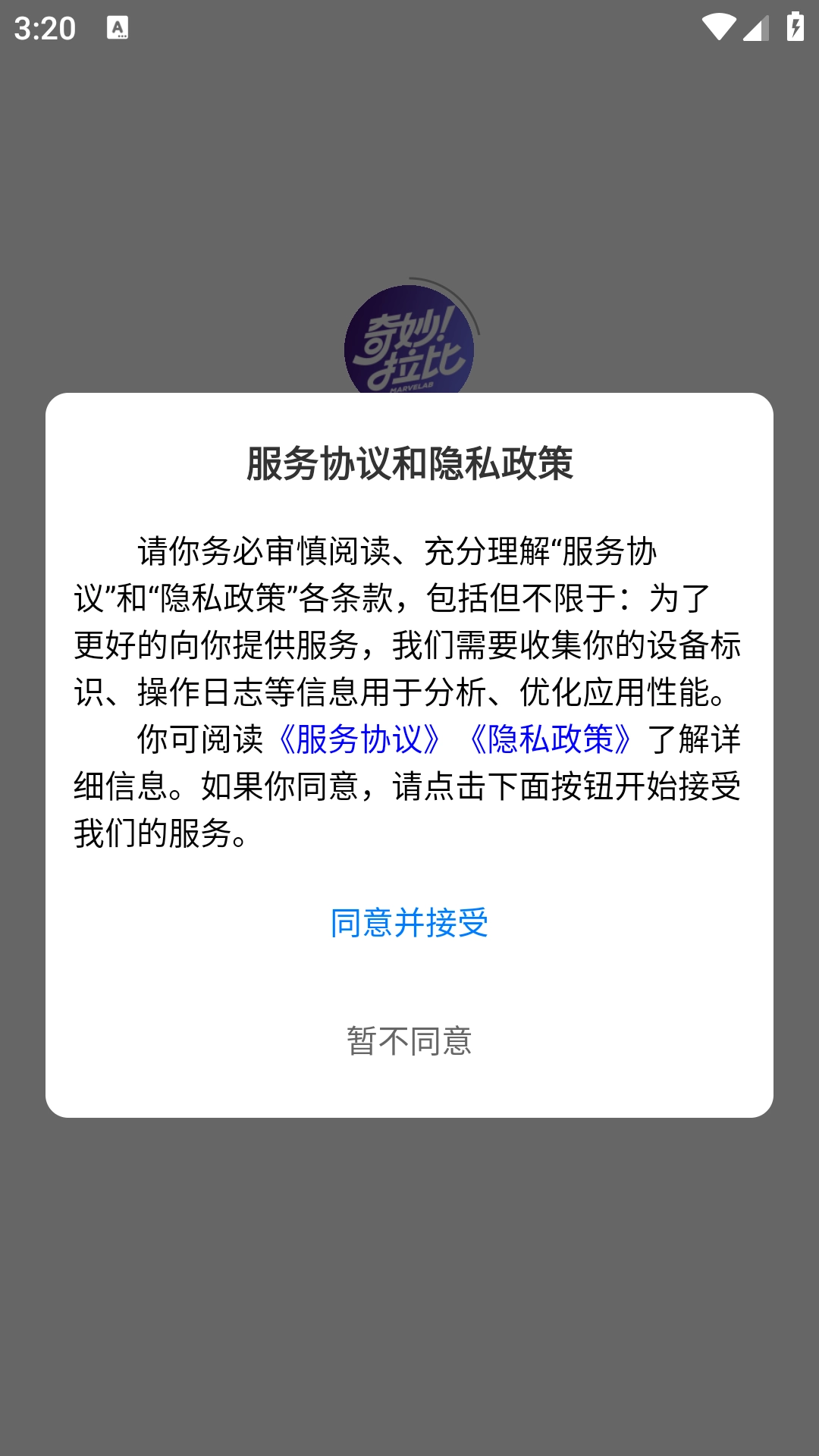Open the 《隐私政策》 link
Screen dimensions: 819x1456
click(x=551, y=739)
